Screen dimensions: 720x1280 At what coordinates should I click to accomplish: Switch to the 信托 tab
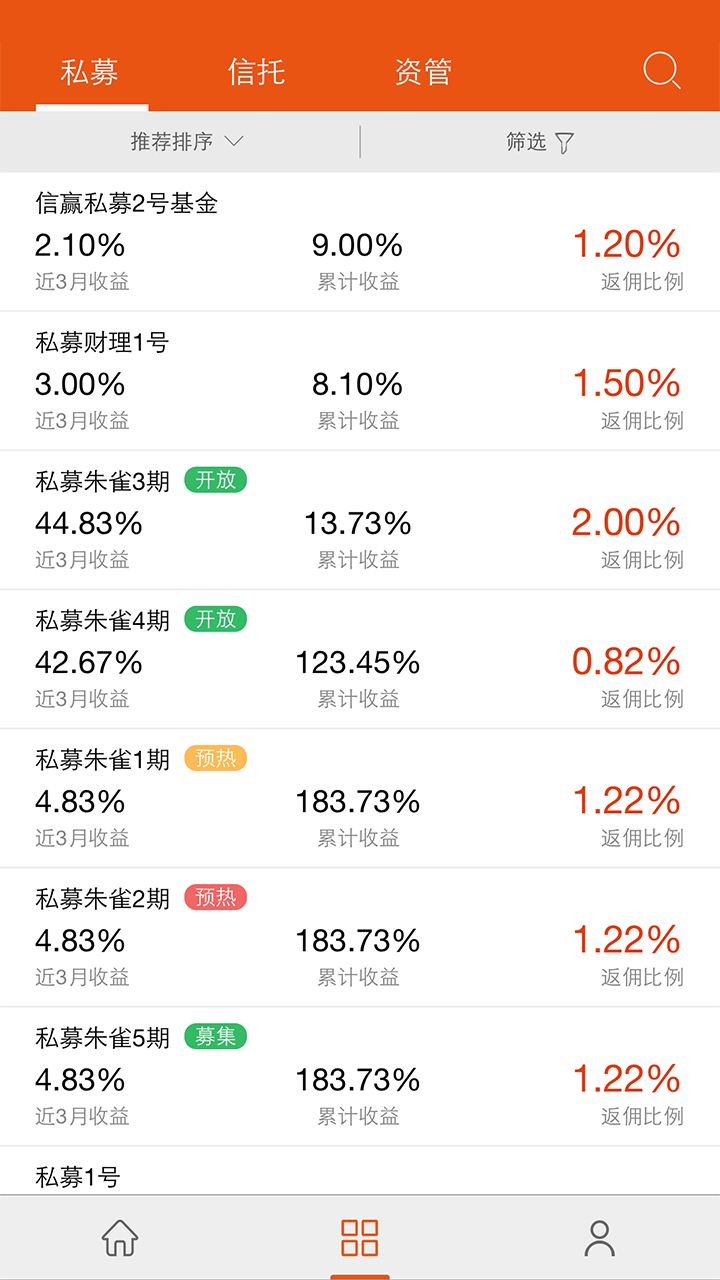coord(257,71)
